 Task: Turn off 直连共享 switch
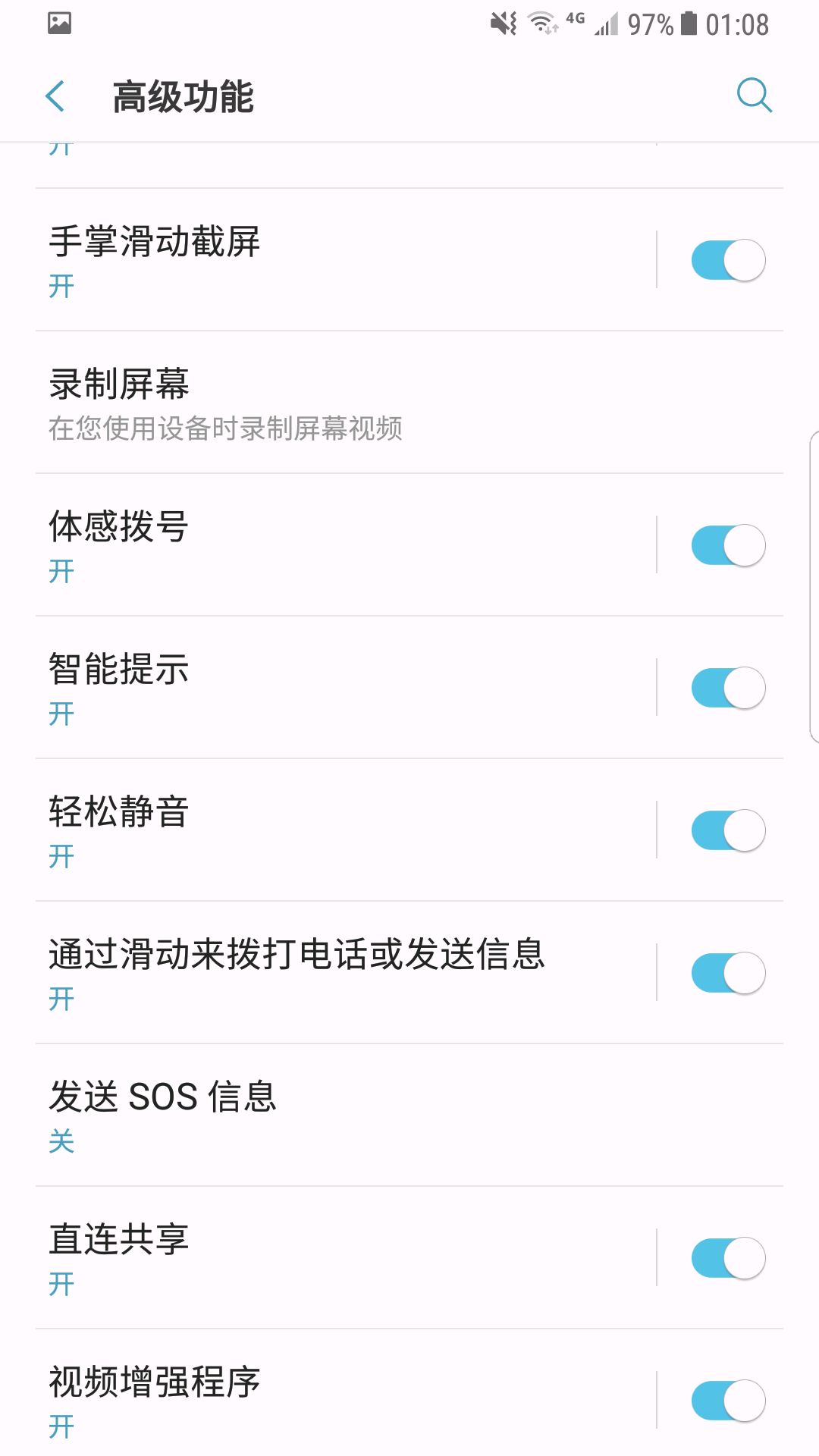[727, 1258]
